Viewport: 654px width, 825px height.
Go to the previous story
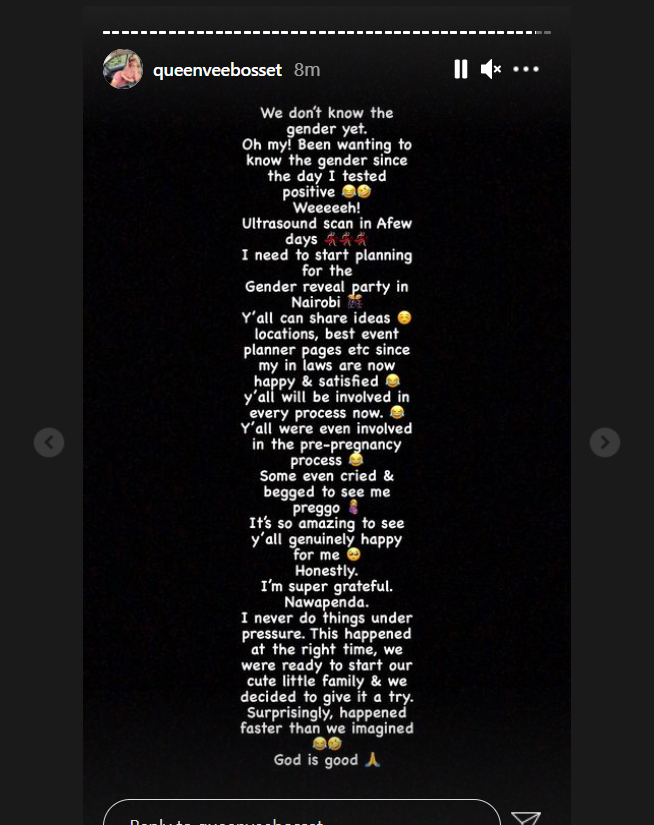(49, 442)
